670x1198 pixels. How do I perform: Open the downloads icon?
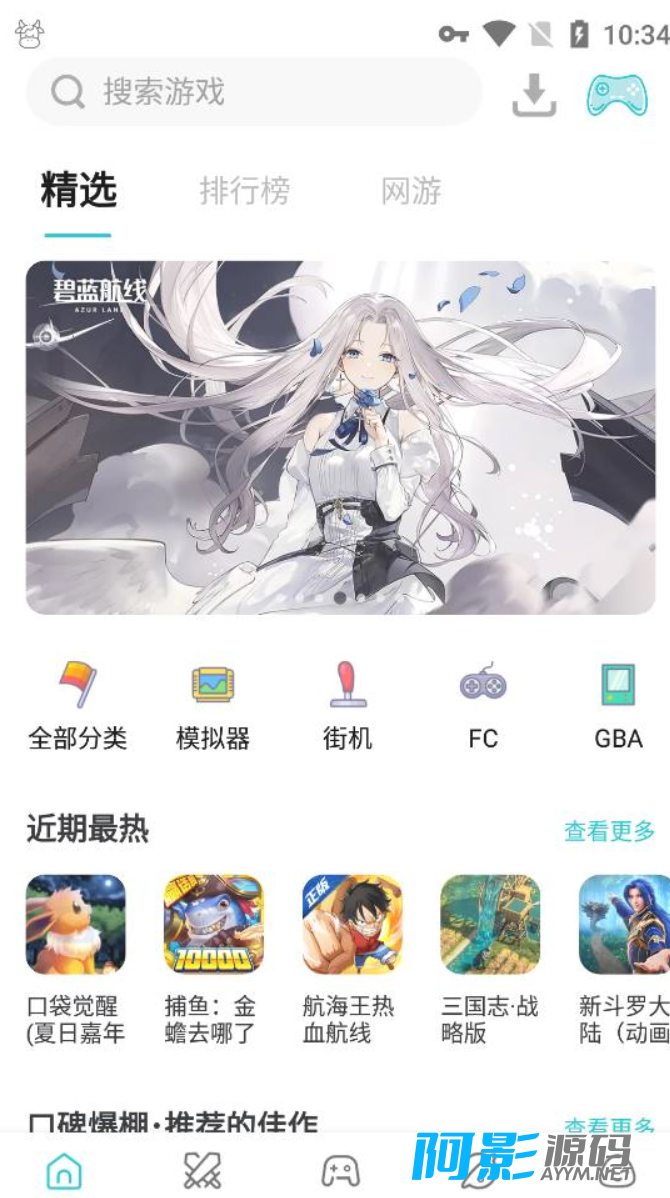(534, 95)
